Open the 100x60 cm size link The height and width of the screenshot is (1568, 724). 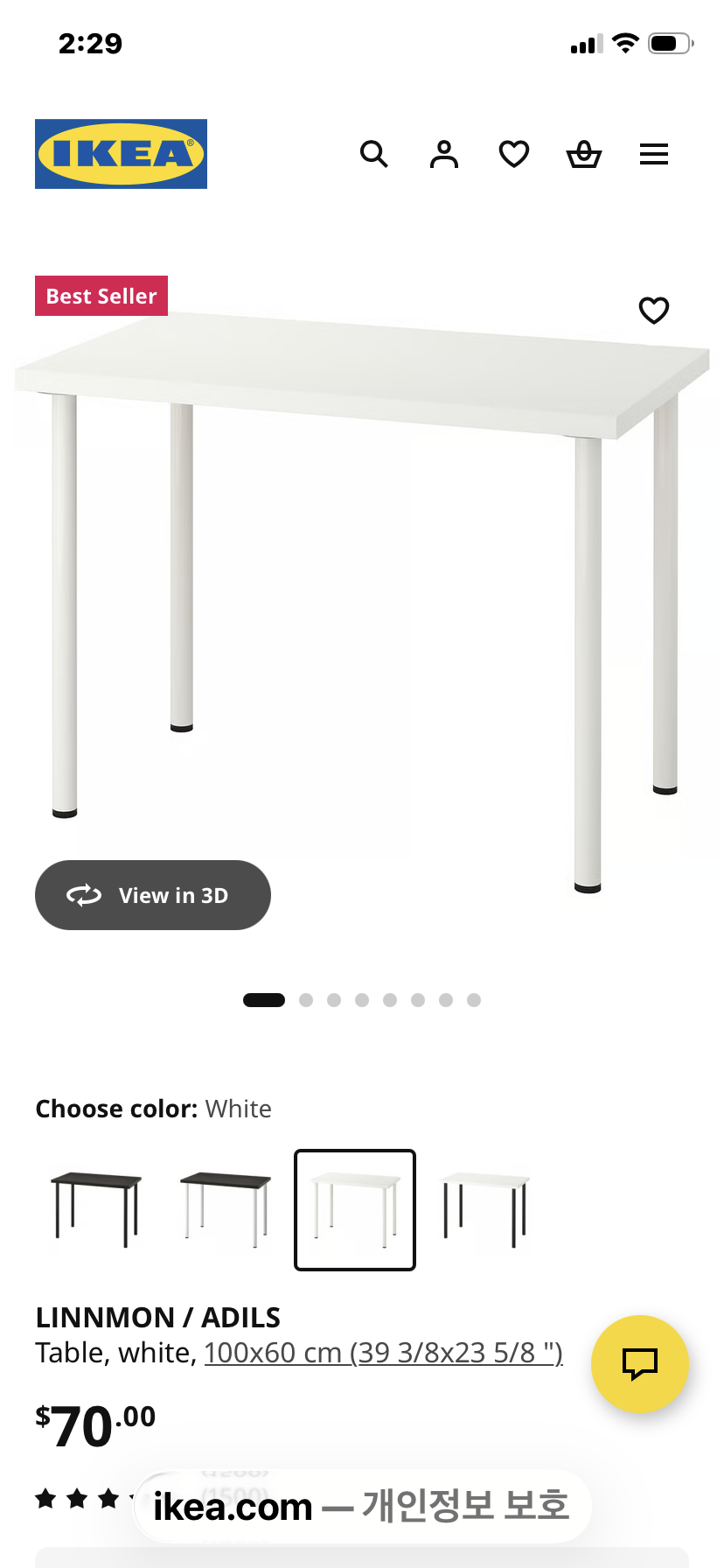(383, 1353)
